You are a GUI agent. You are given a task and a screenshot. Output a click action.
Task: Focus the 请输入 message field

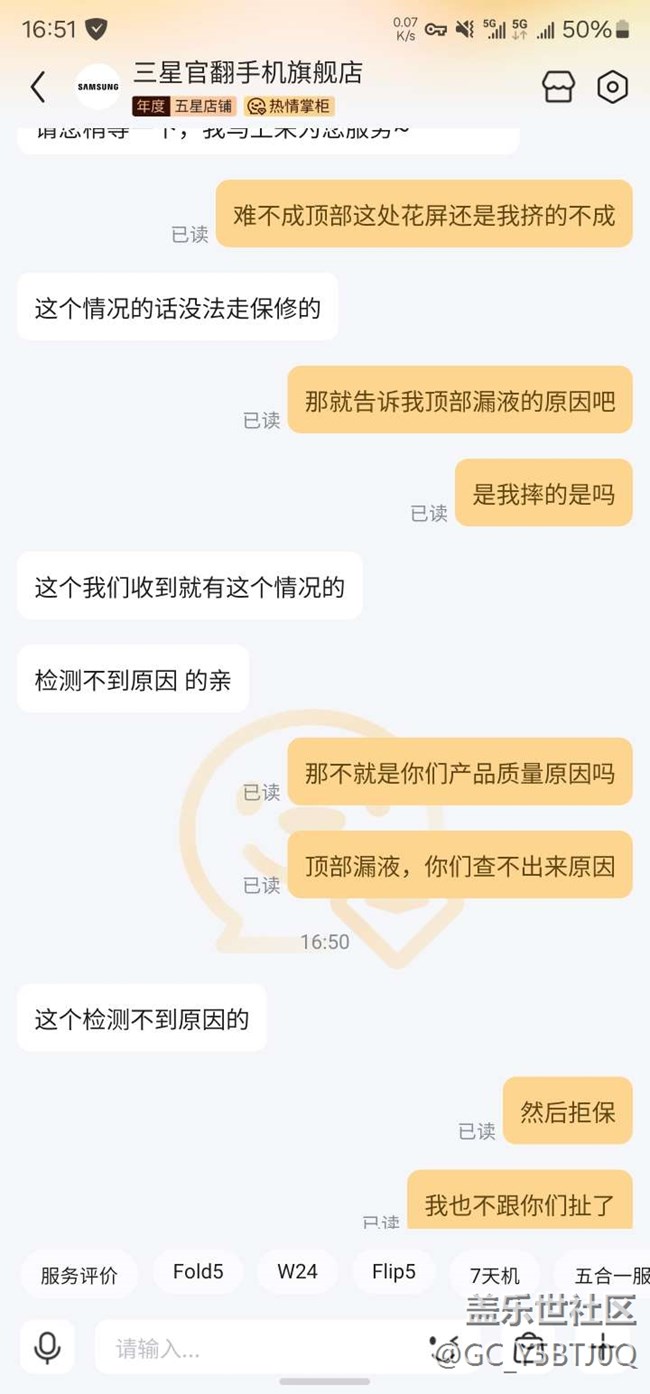[260, 1347]
